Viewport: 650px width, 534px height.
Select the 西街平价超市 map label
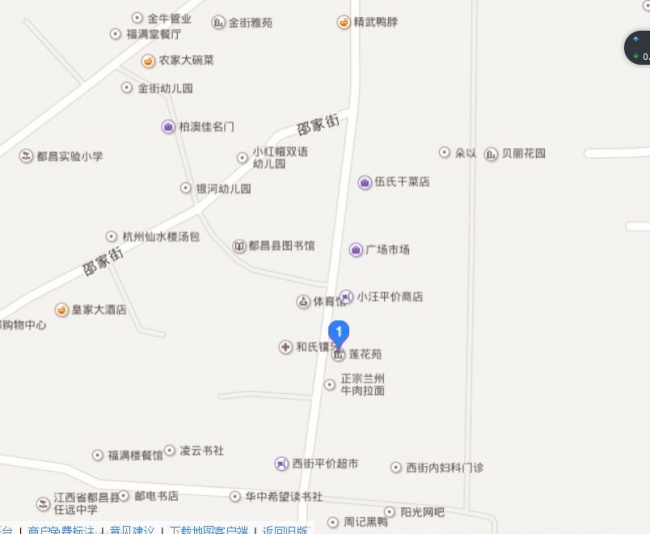[x=324, y=464]
